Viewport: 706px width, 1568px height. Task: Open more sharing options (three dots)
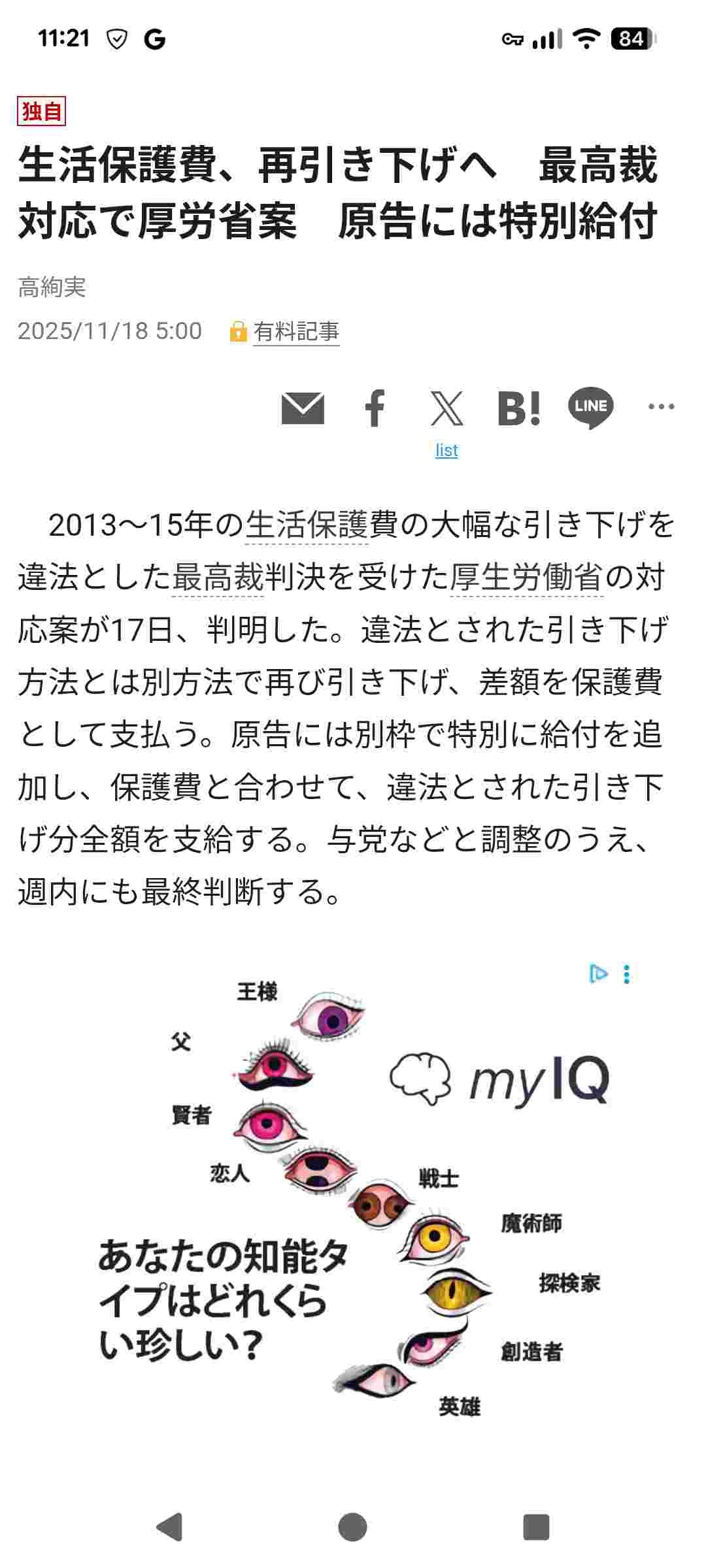(661, 407)
